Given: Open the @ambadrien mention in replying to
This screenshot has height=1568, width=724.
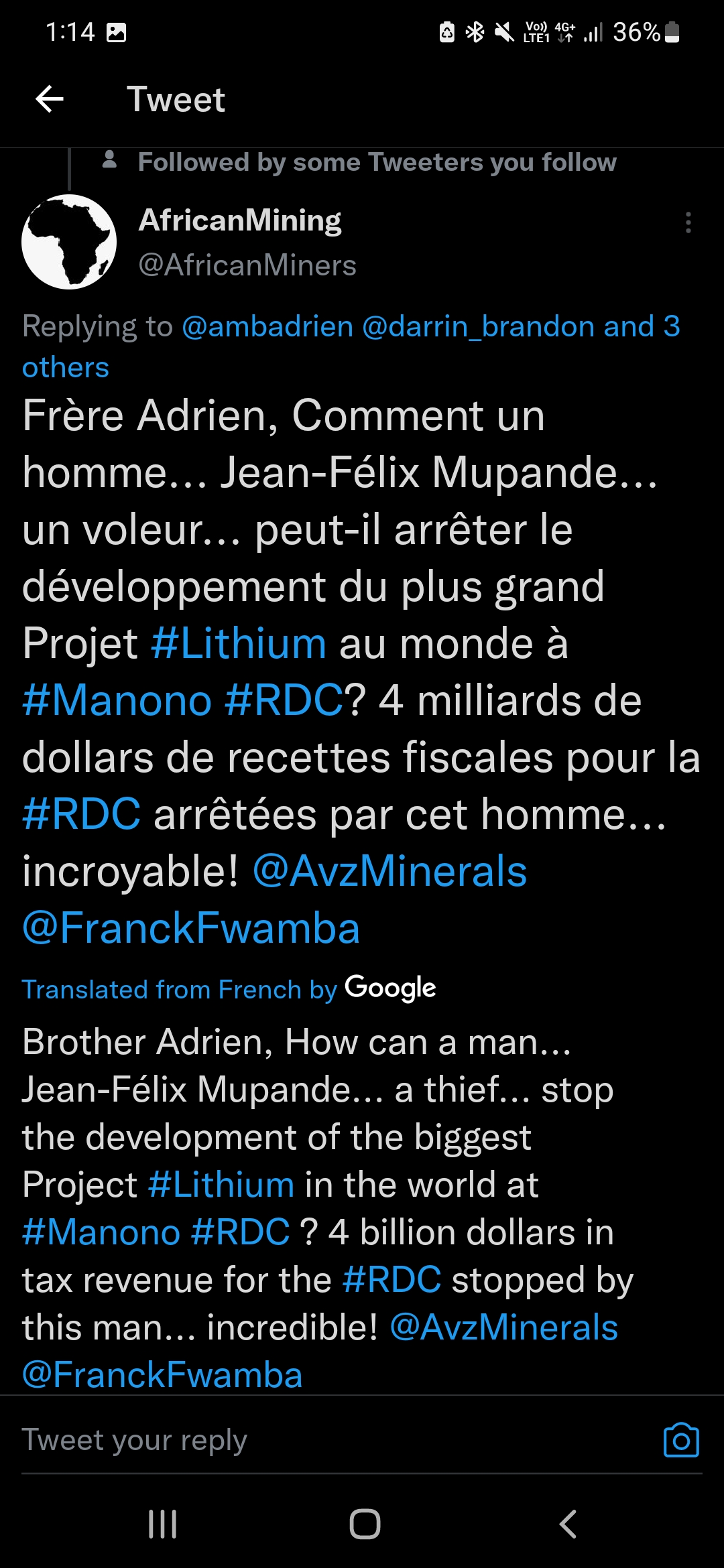Looking at the screenshot, I should pyautogui.click(x=267, y=326).
